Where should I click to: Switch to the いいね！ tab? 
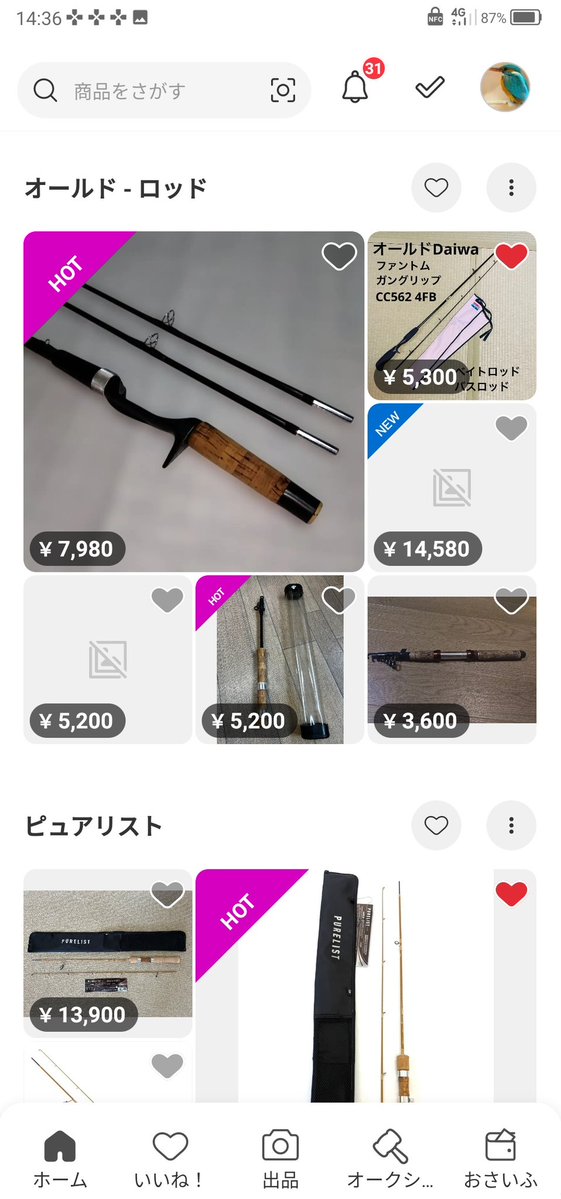170,1158
